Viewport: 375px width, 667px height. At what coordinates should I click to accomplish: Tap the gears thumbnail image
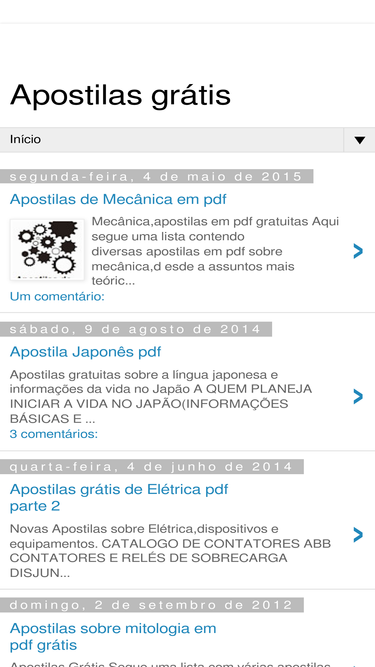pos(47,250)
